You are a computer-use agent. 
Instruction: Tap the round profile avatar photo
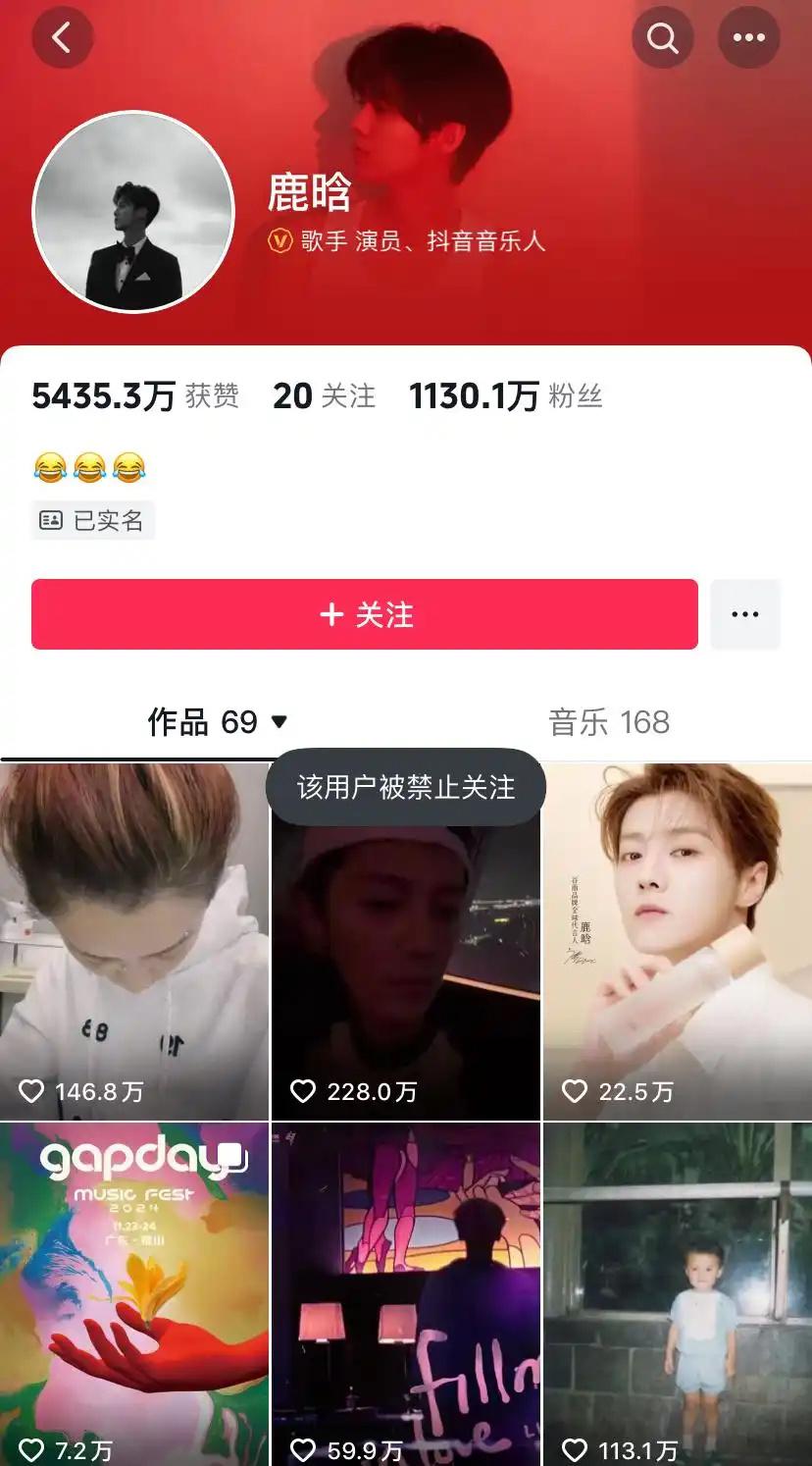coord(133,212)
